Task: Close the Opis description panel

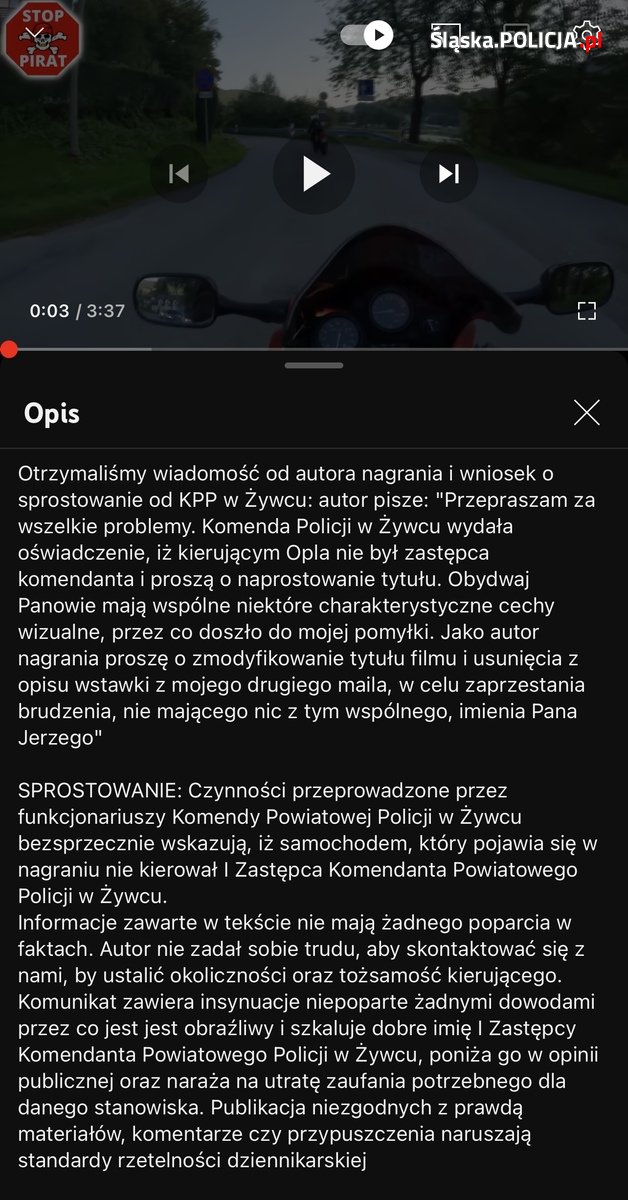Action: tap(587, 412)
